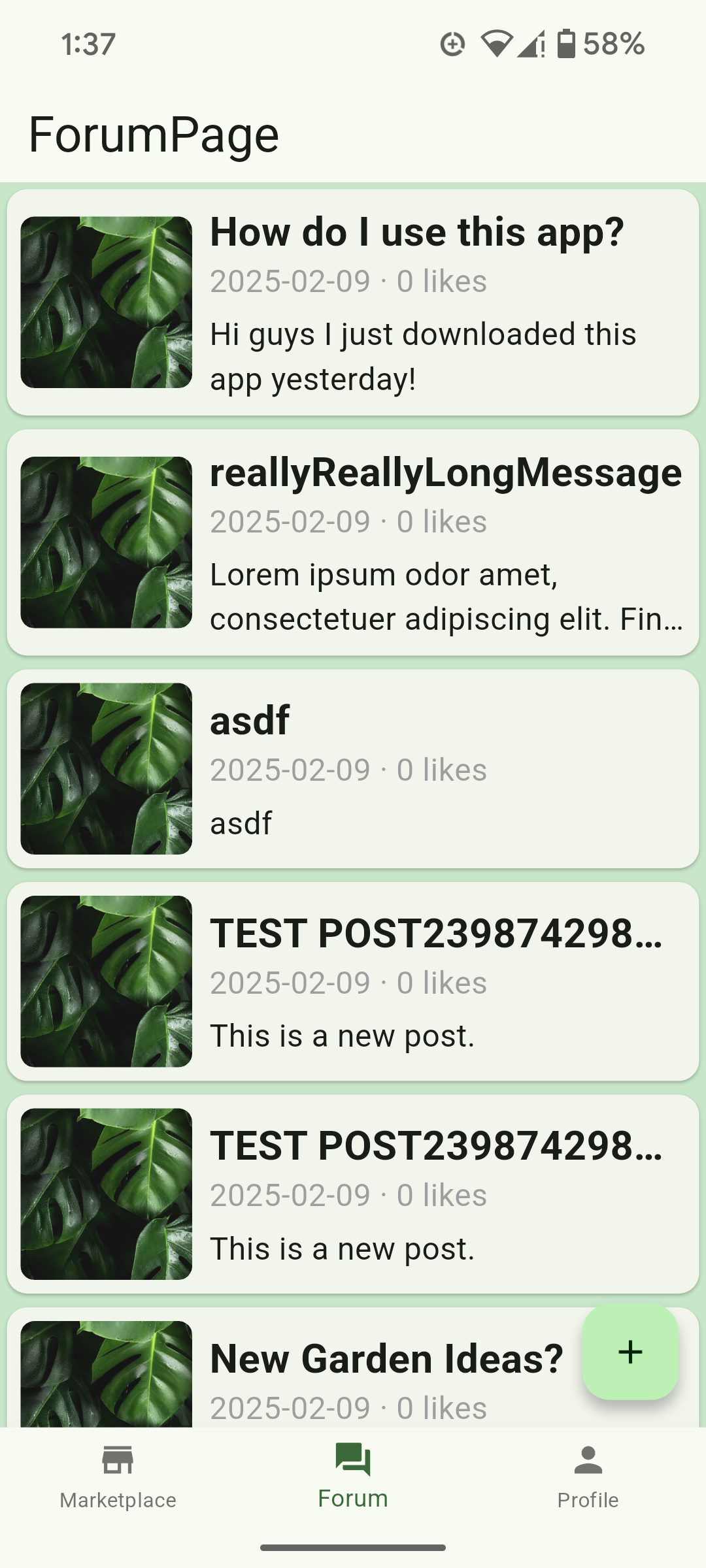Tap likes count on the 'asdf' post
Viewport: 706px width, 1568px height.
[x=441, y=770]
